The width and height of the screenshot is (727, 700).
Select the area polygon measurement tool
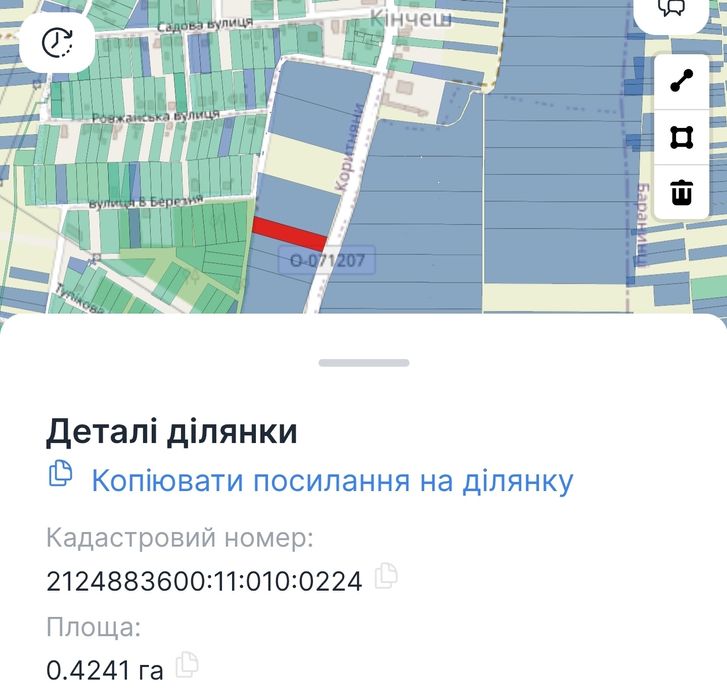point(682,137)
